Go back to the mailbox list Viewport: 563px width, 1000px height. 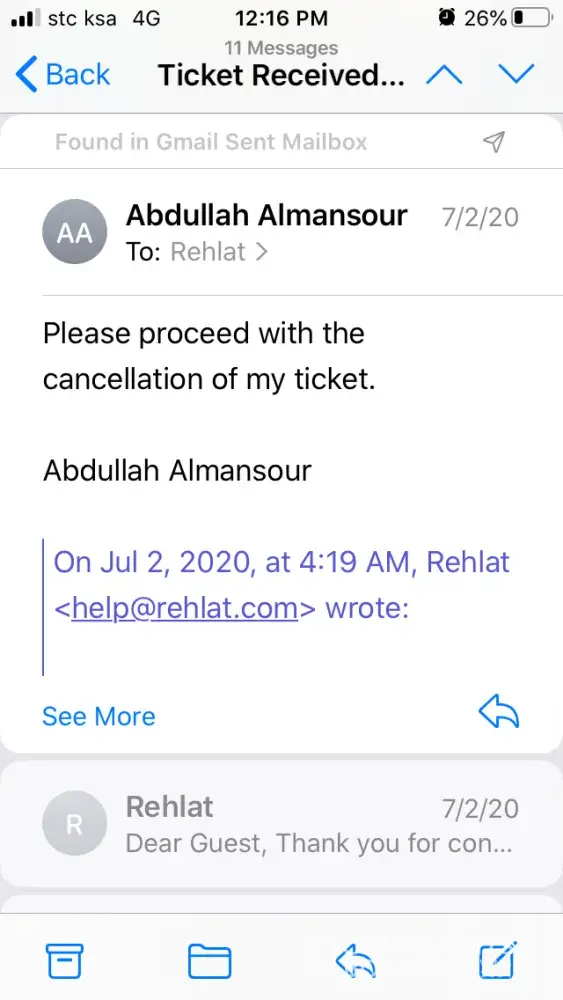62,75
